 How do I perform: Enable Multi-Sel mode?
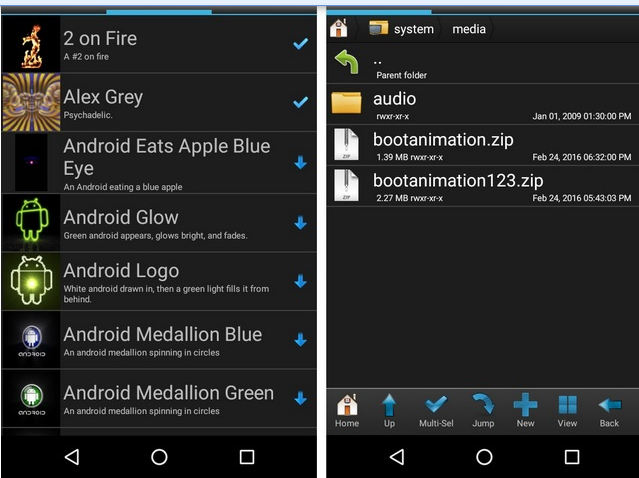click(x=436, y=410)
